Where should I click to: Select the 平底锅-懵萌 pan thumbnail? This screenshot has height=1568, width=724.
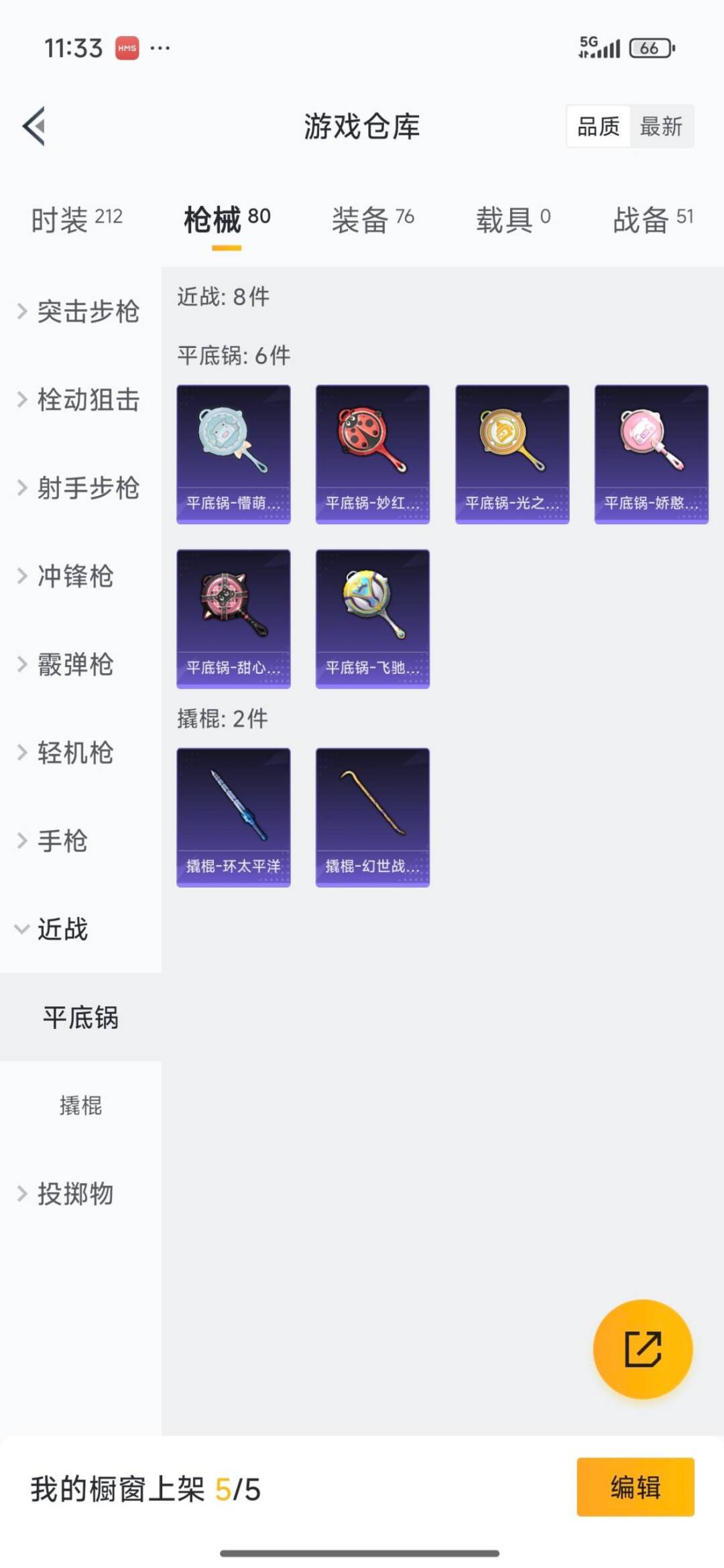(x=233, y=453)
